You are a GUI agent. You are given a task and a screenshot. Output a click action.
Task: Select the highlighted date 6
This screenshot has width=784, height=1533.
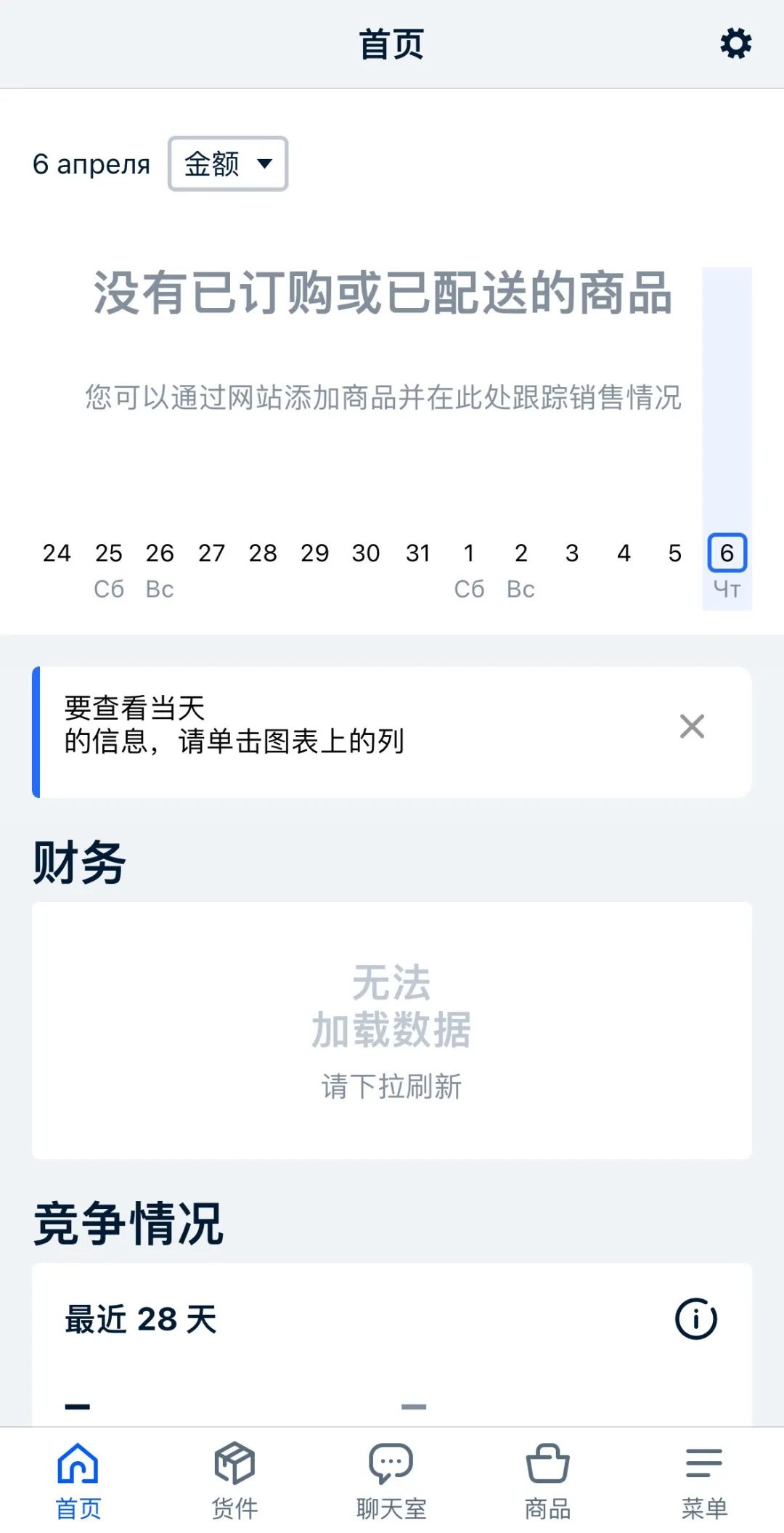727,553
